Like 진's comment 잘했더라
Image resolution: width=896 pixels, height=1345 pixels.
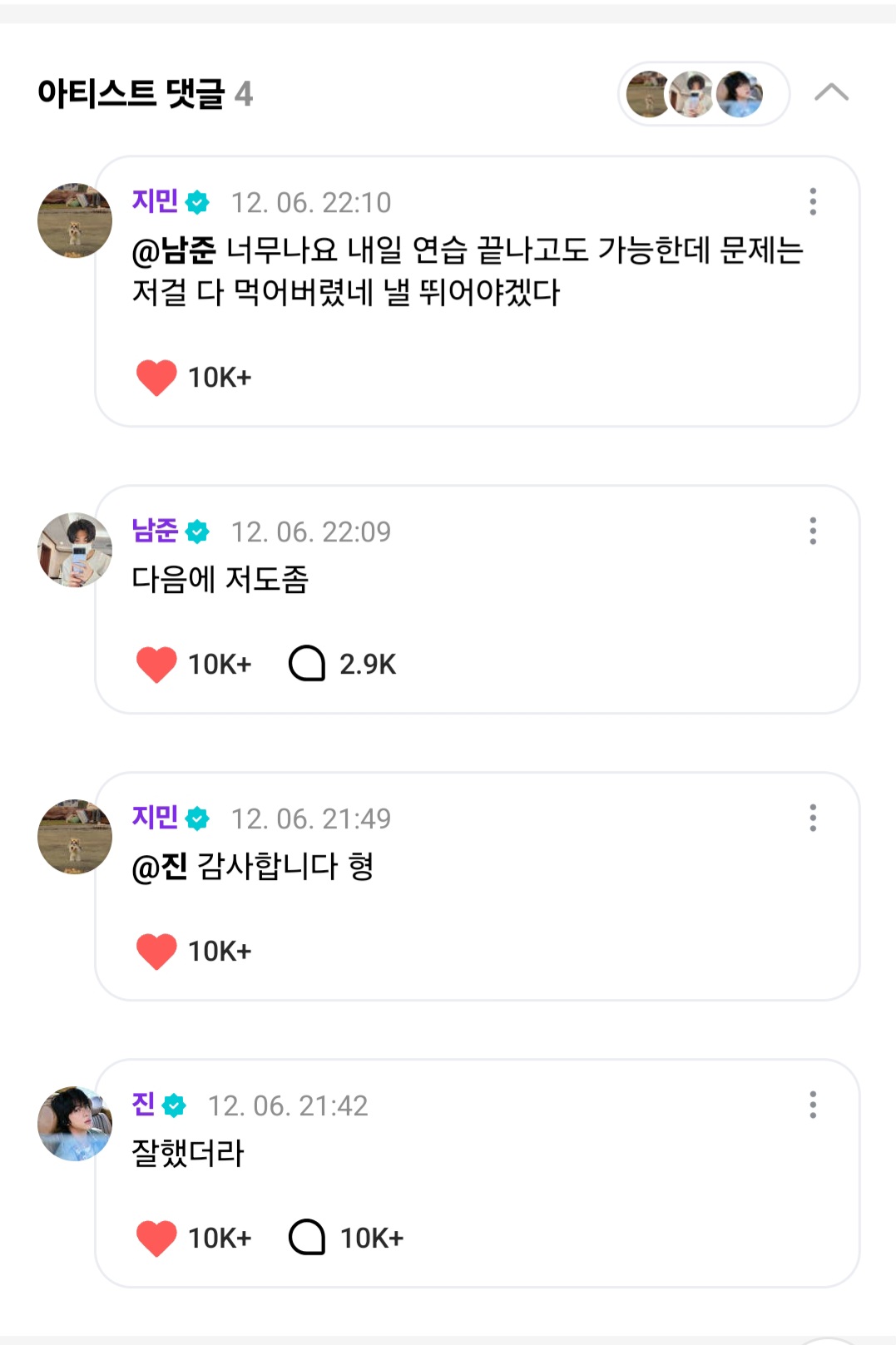[x=156, y=1239]
